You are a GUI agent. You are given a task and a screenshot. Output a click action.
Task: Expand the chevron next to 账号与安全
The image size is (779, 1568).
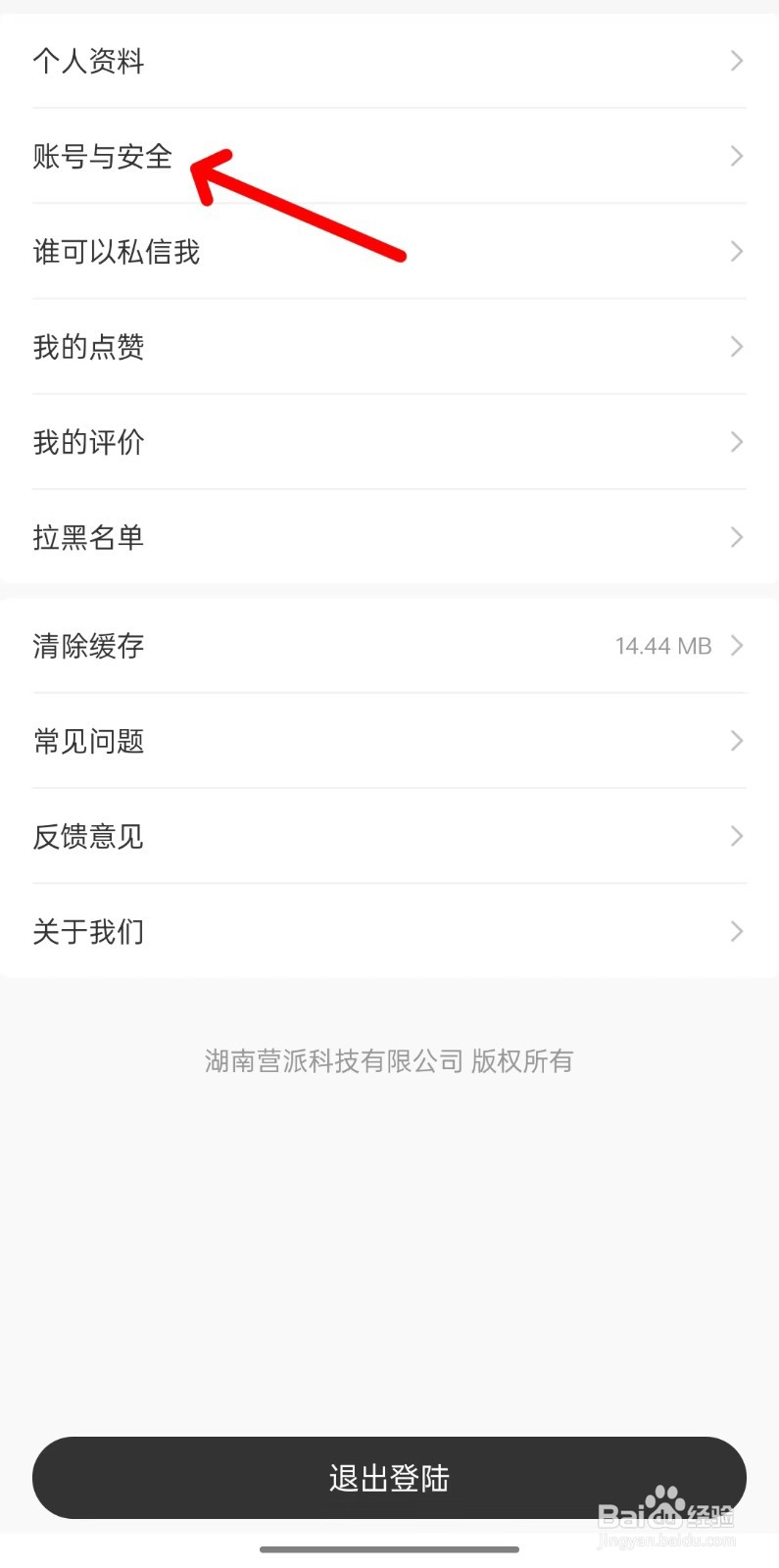click(736, 156)
